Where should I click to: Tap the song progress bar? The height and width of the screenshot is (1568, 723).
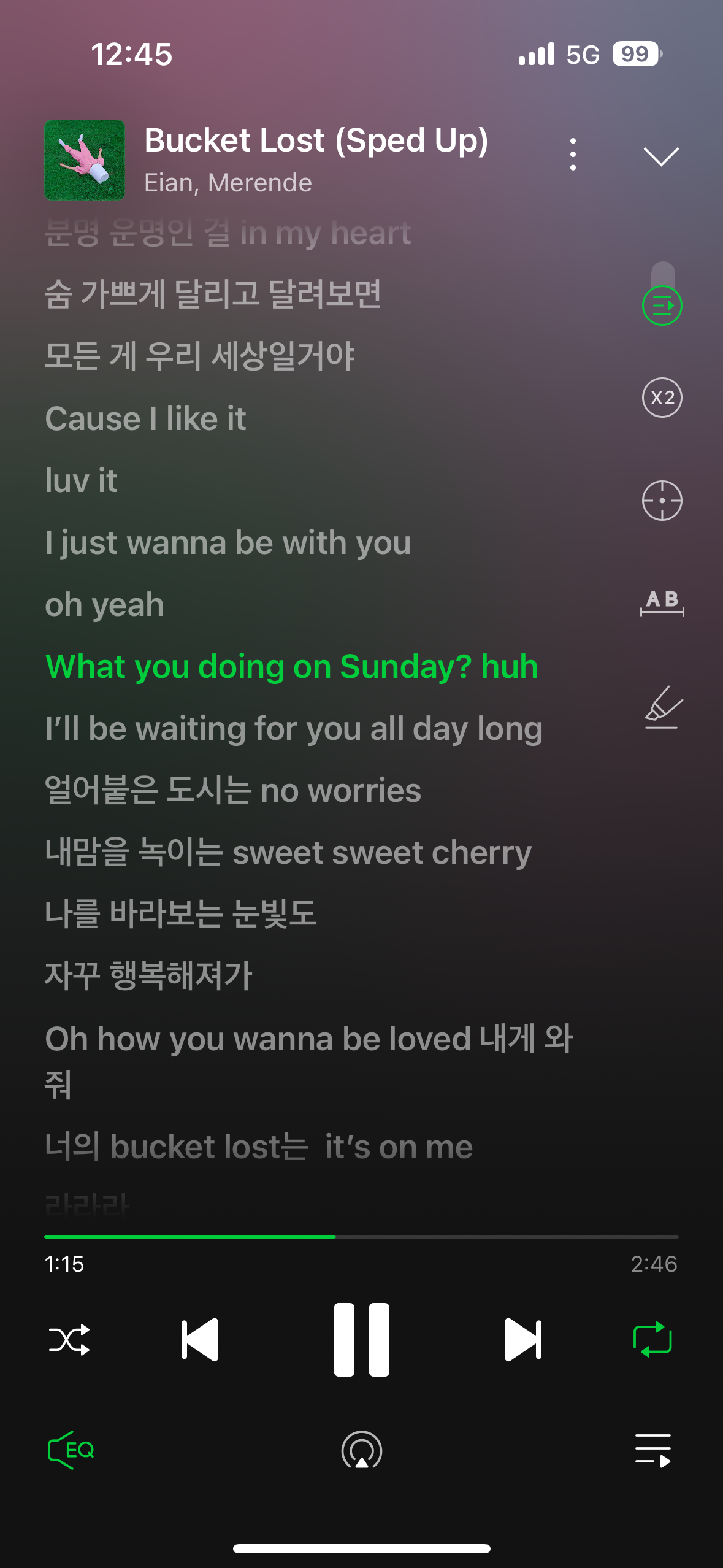pos(361,1237)
